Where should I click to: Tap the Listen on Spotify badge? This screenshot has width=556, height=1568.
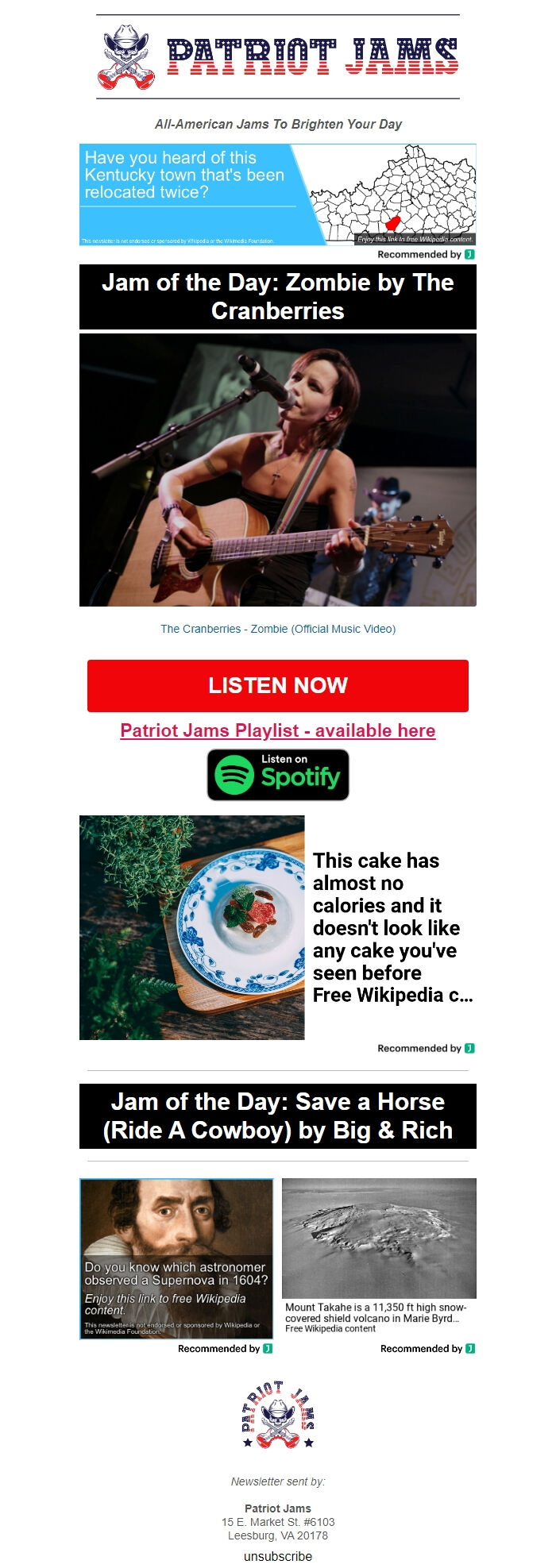point(277,775)
